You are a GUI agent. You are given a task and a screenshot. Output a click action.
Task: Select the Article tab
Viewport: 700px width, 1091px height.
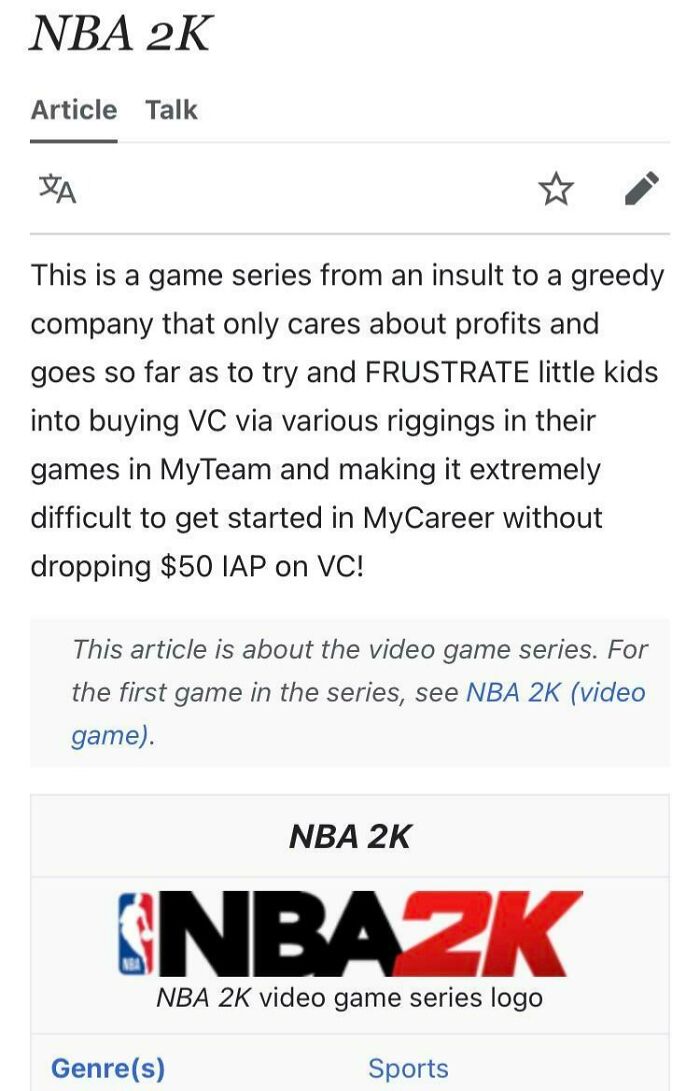74,110
